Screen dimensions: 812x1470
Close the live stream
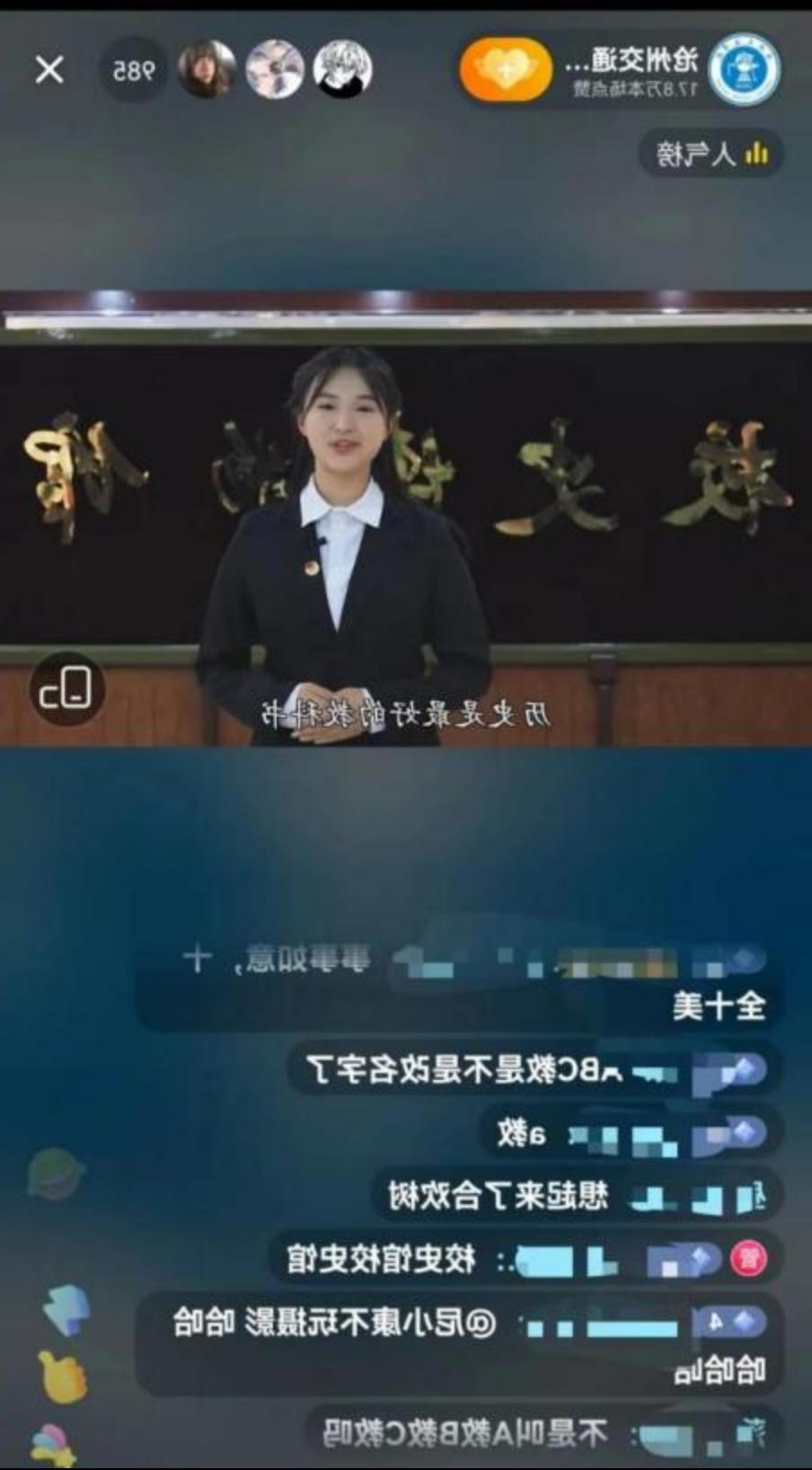point(49,69)
